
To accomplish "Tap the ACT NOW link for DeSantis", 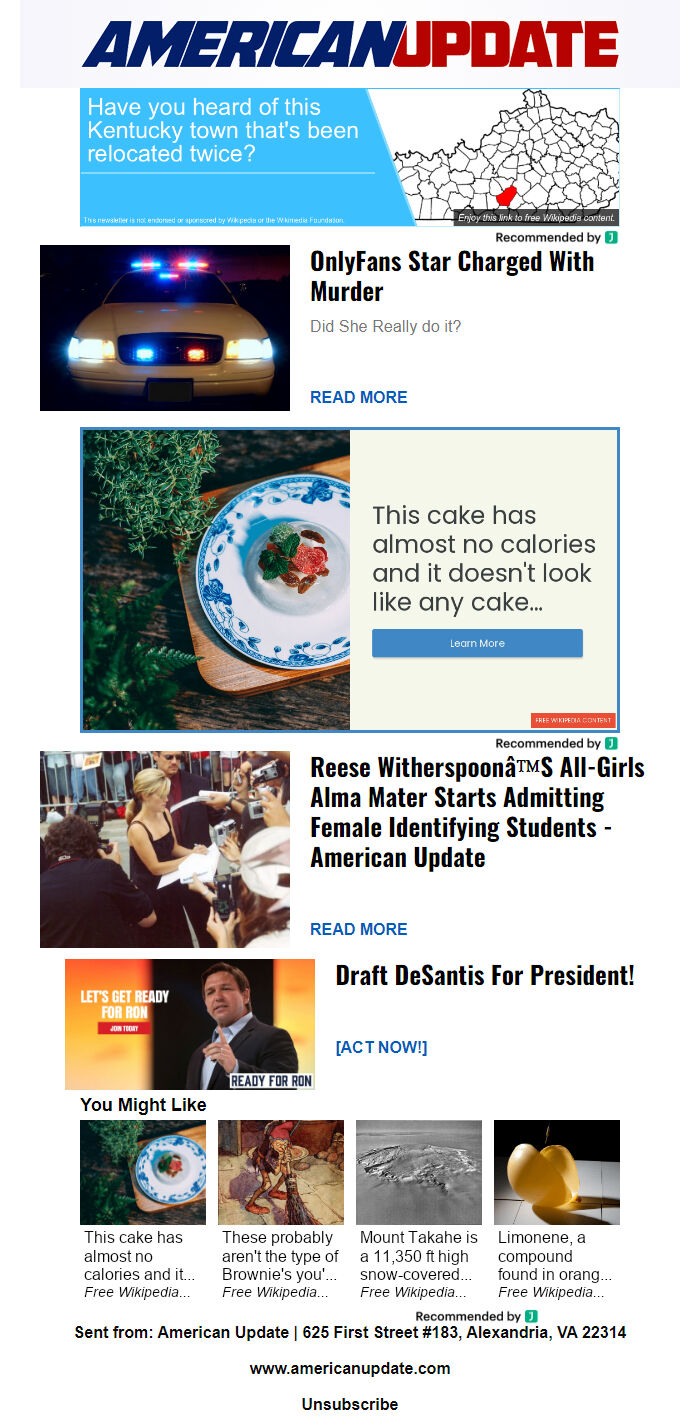I will point(381,1047).
